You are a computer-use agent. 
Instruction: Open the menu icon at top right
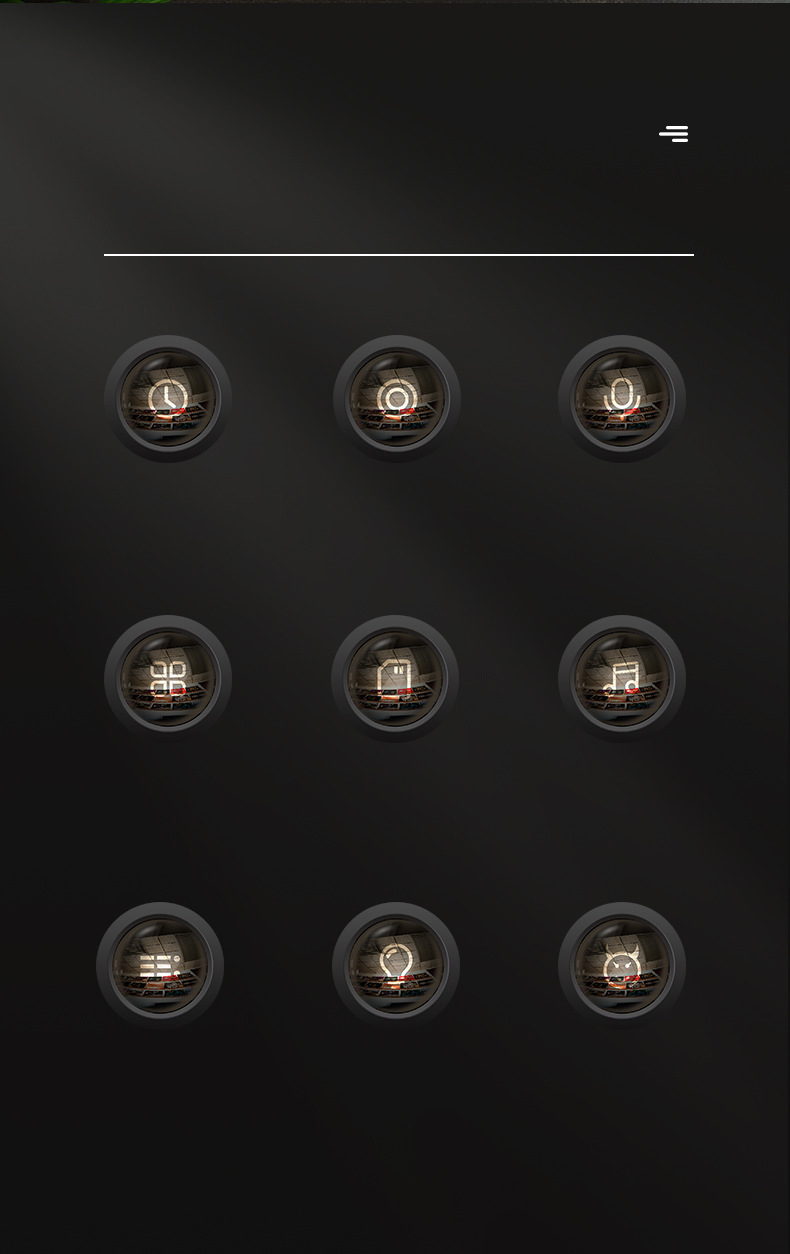tap(674, 134)
